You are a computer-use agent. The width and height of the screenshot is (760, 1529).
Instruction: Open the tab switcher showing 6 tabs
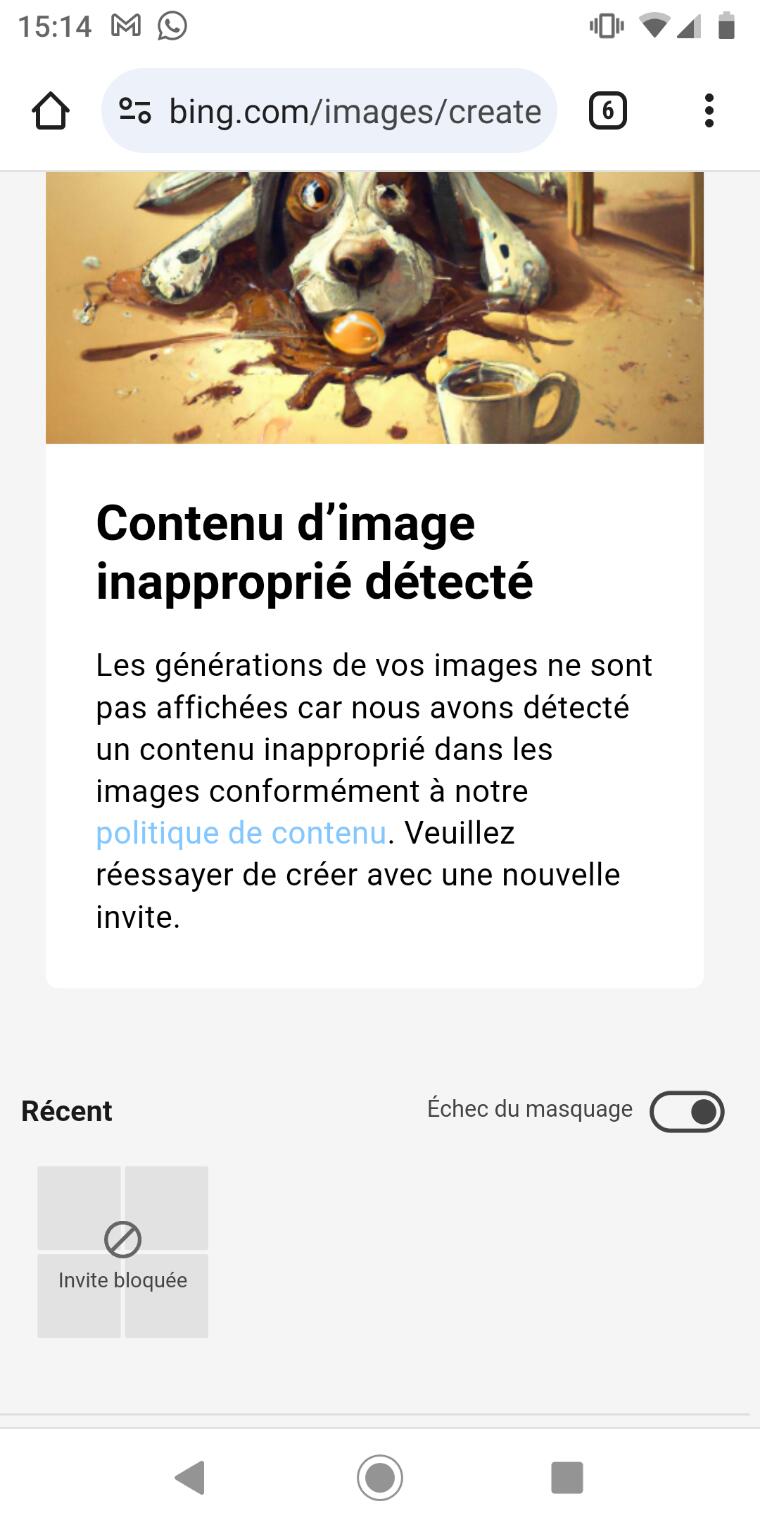607,111
